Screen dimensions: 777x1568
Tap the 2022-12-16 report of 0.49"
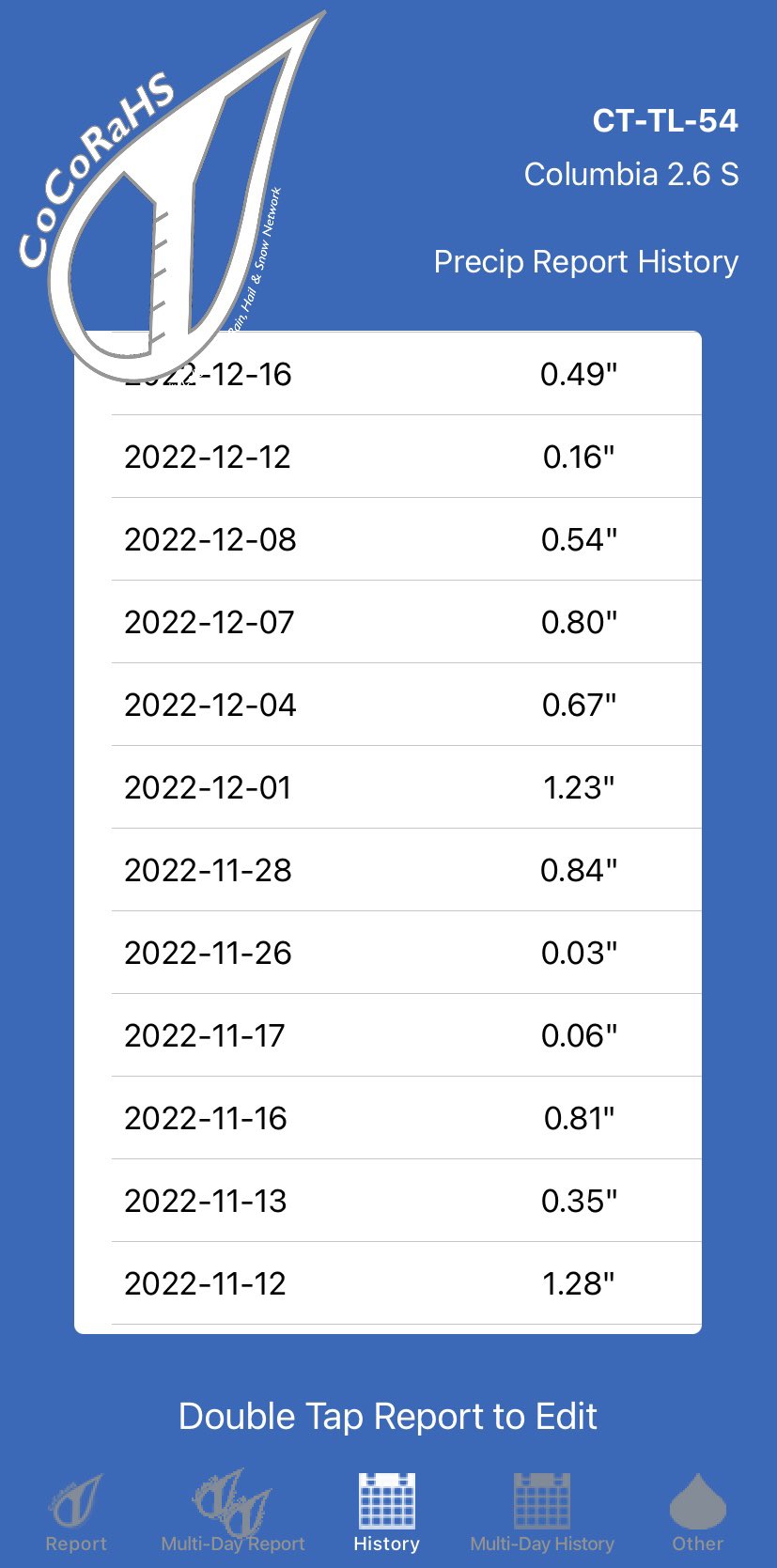(388, 374)
